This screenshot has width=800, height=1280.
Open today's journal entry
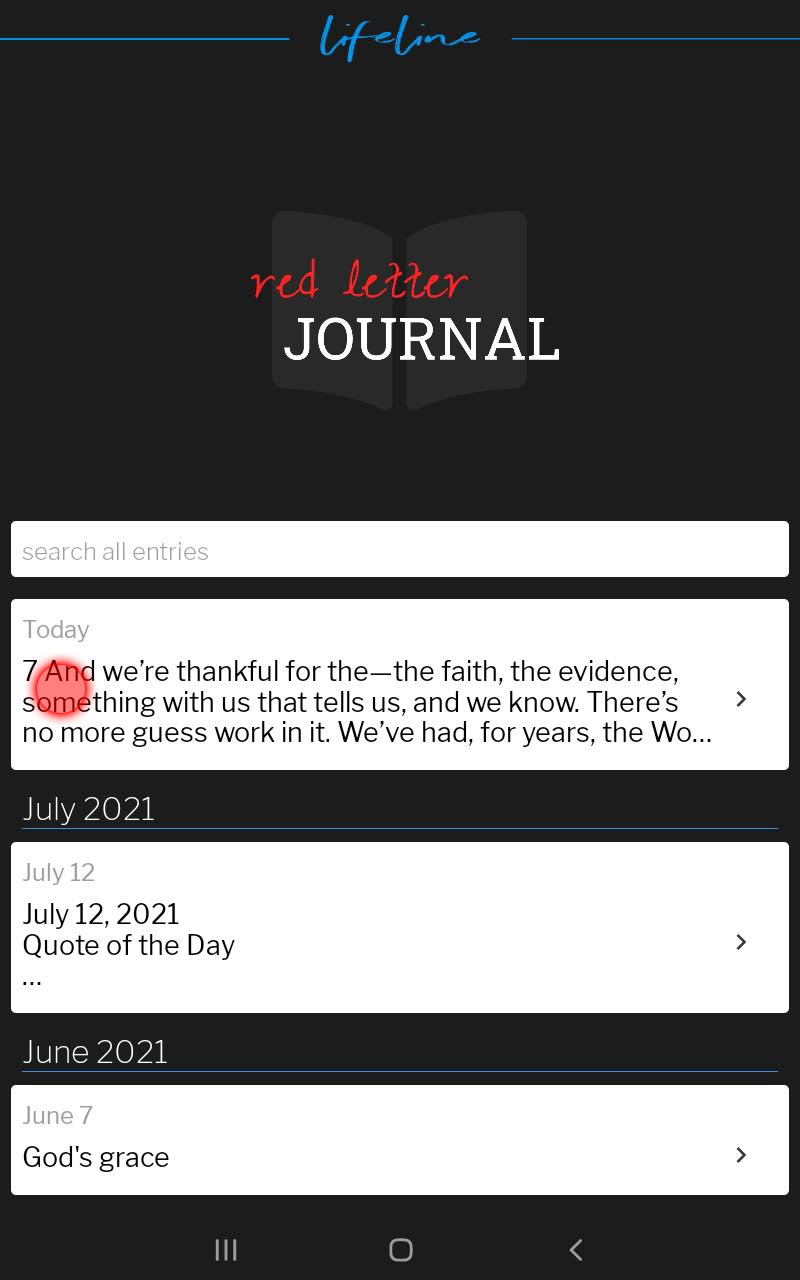[x=400, y=685]
